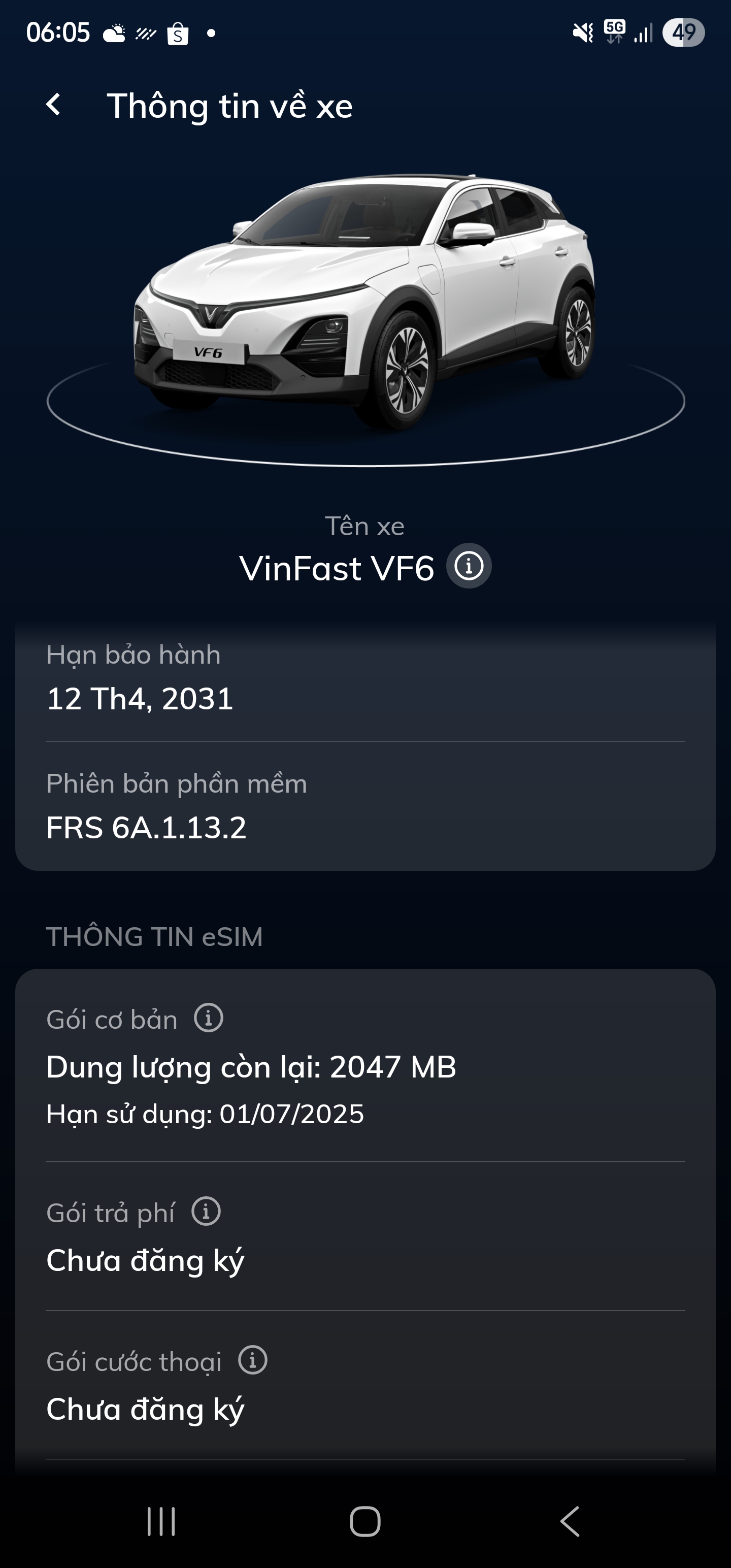
Task: Go back from Thông tin về xe screen
Action: (55, 105)
